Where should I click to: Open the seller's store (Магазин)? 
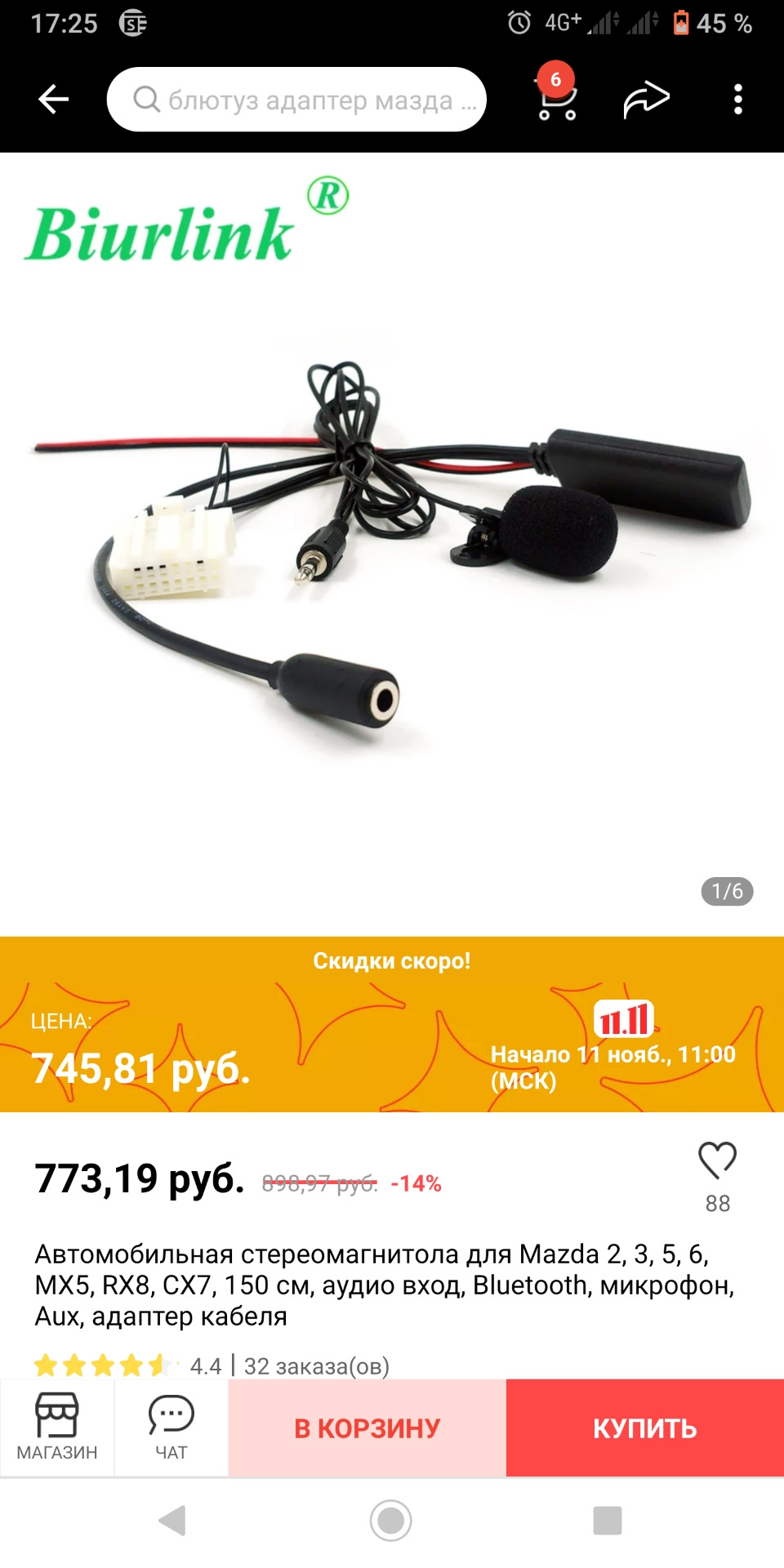[x=57, y=1427]
